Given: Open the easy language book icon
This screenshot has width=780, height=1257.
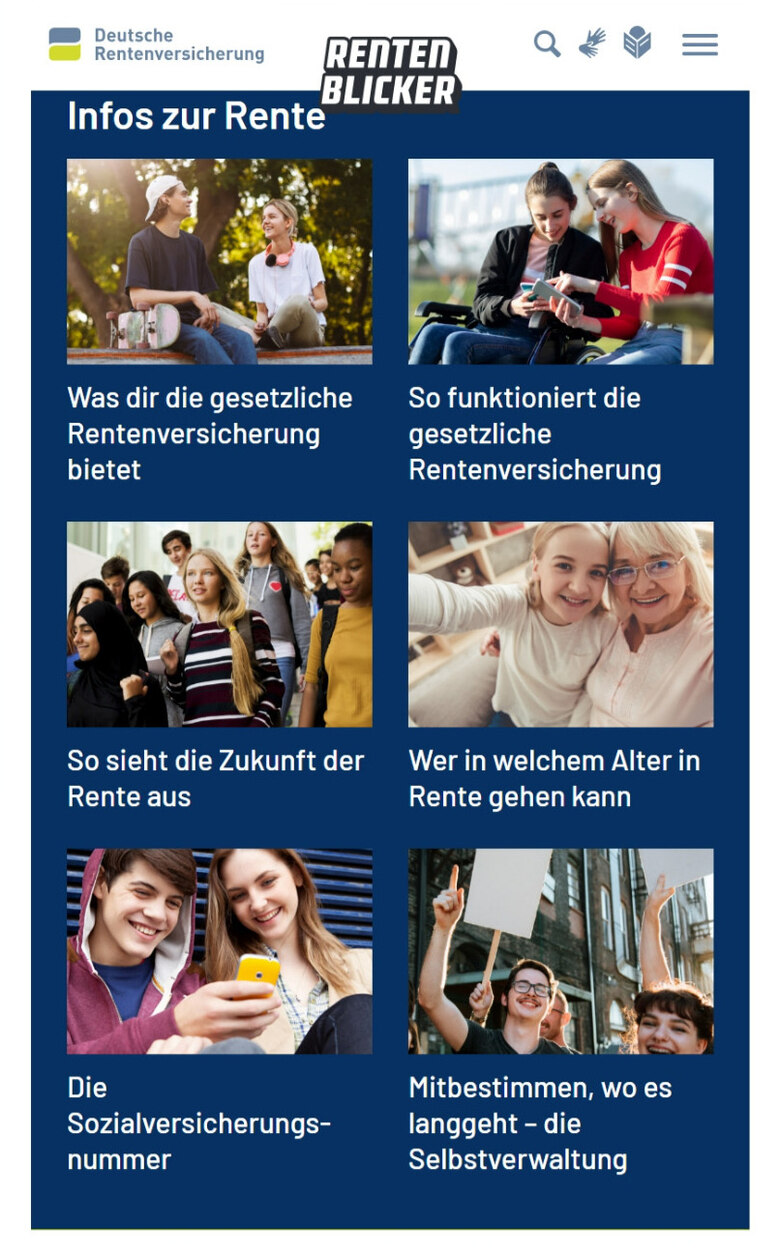Looking at the screenshot, I should click(637, 44).
